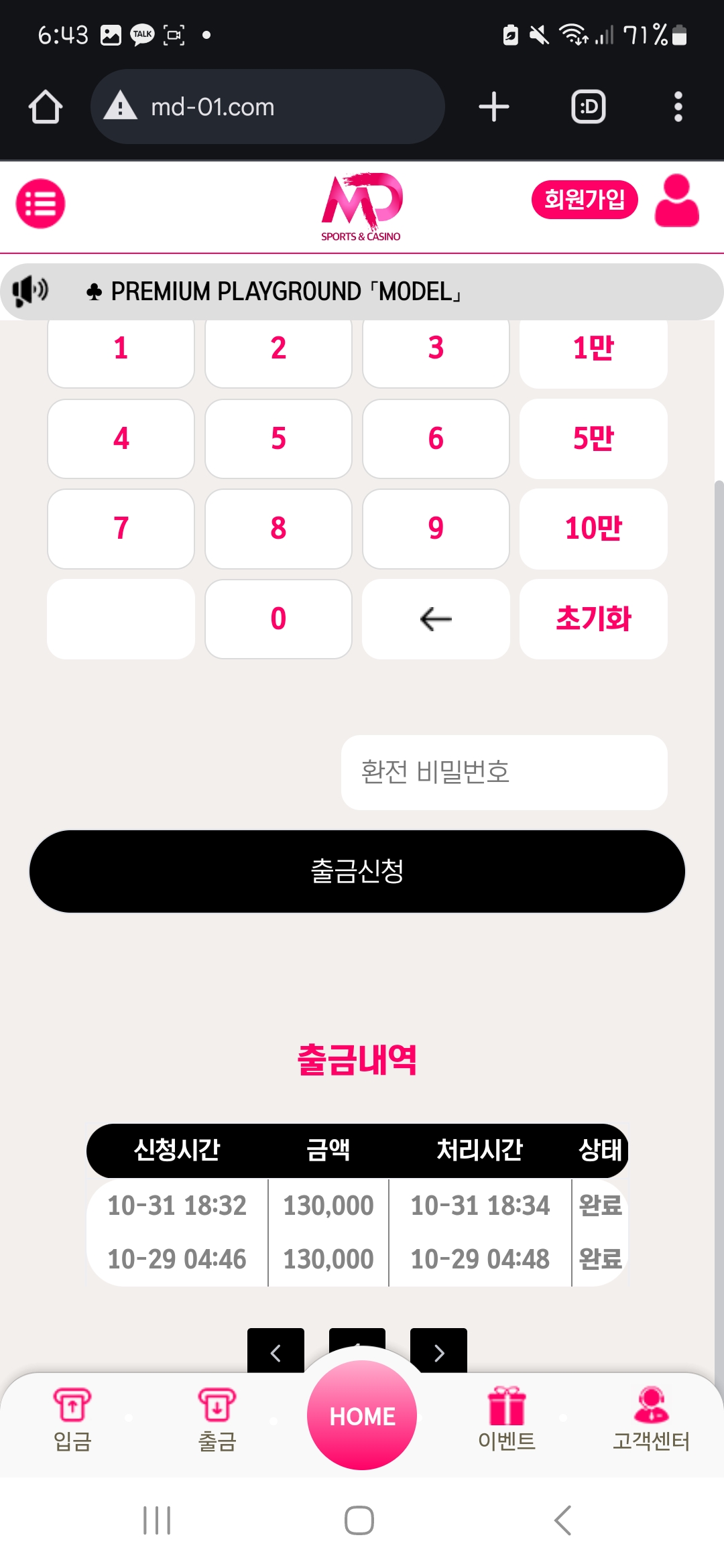Viewport: 724px width, 1568px height.
Task: Open the 고객센터 tab
Action: pyautogui.click(x=652, y=1420)
